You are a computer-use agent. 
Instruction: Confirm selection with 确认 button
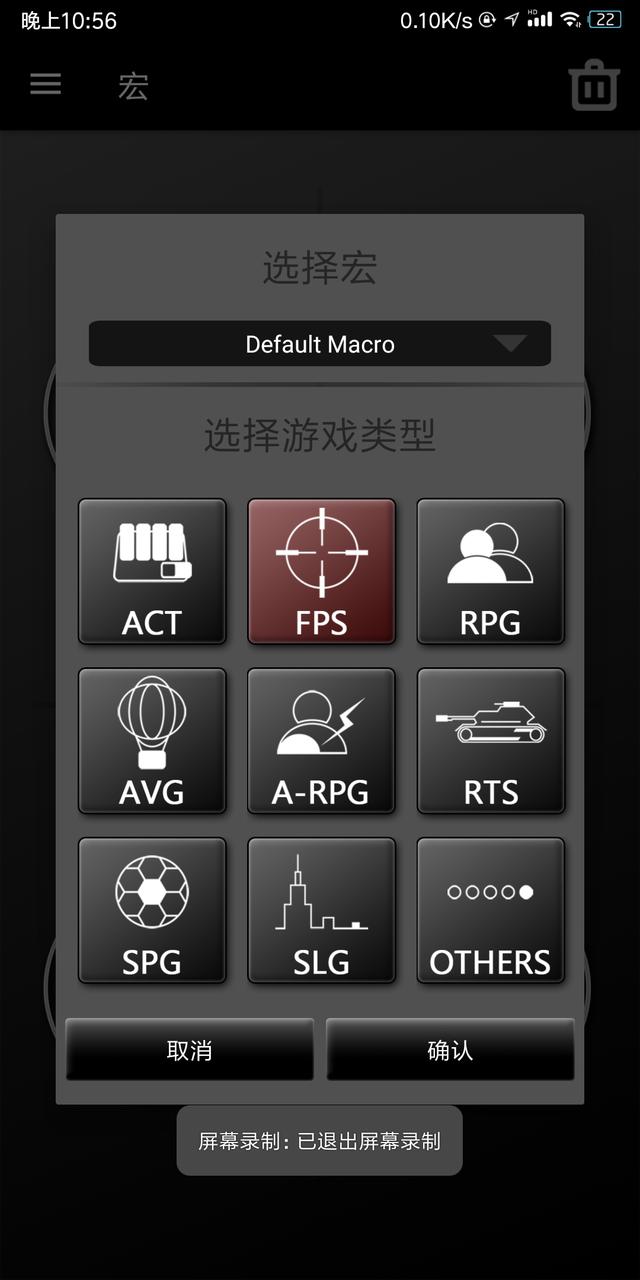(x=450, y=1050)
